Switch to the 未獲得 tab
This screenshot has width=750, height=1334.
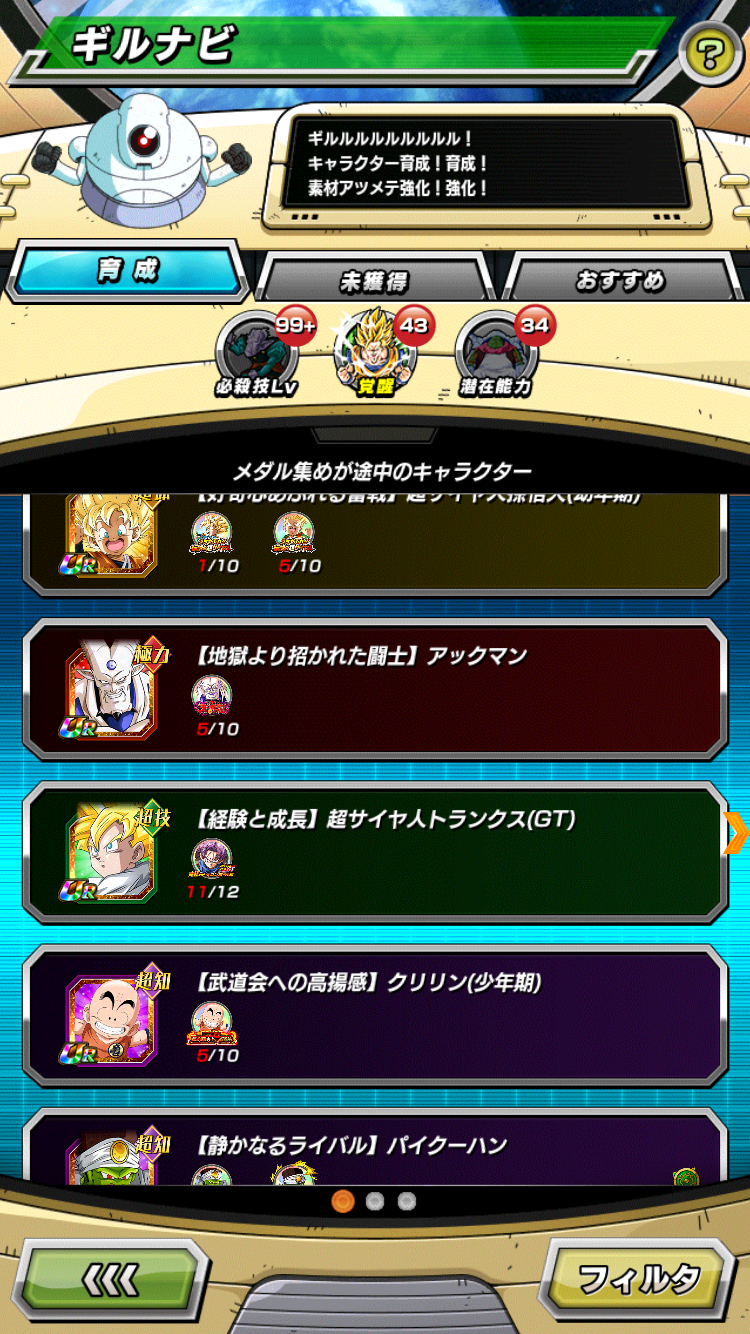pos(373,281)
